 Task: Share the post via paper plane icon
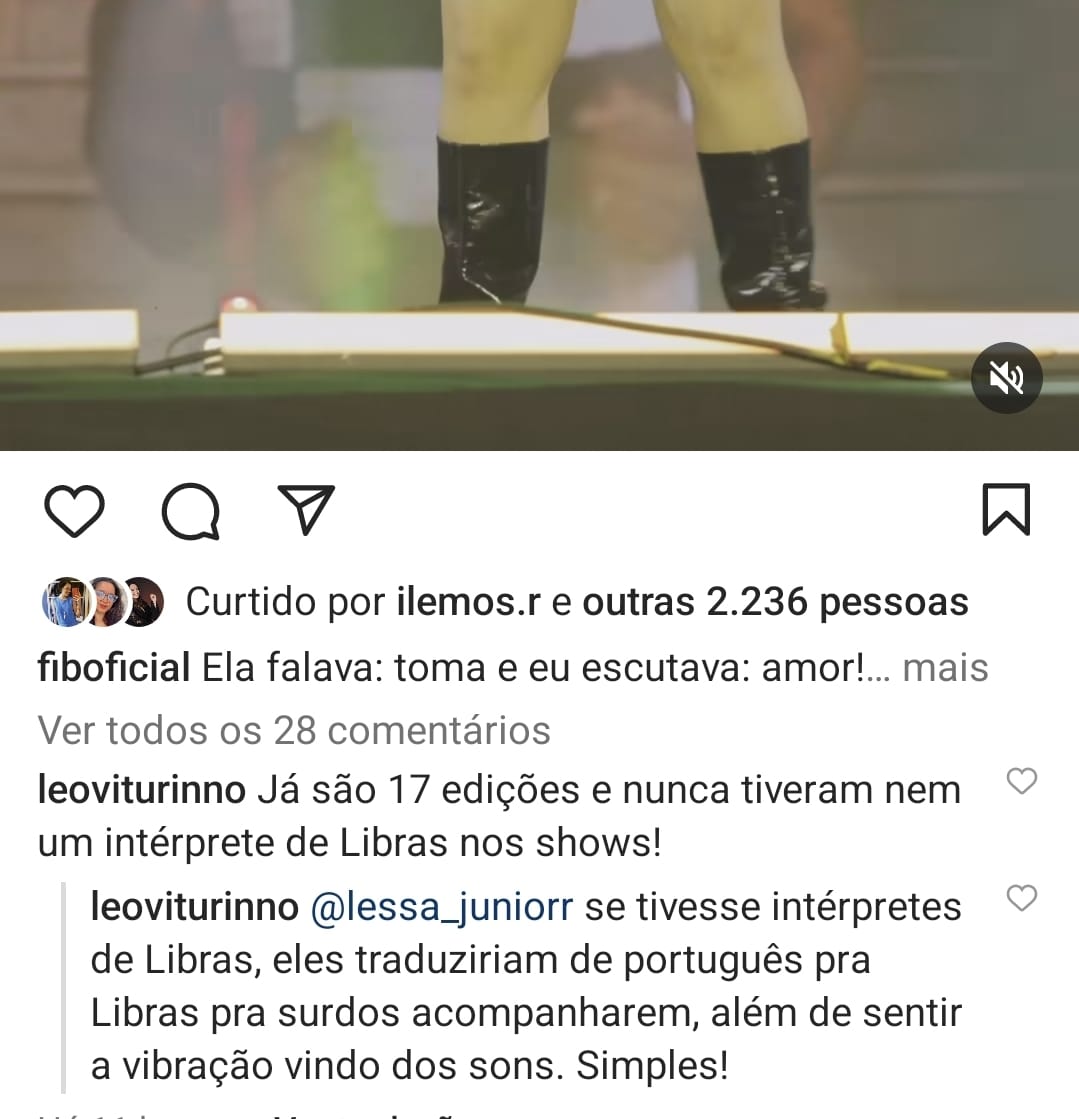coord(305,509)
